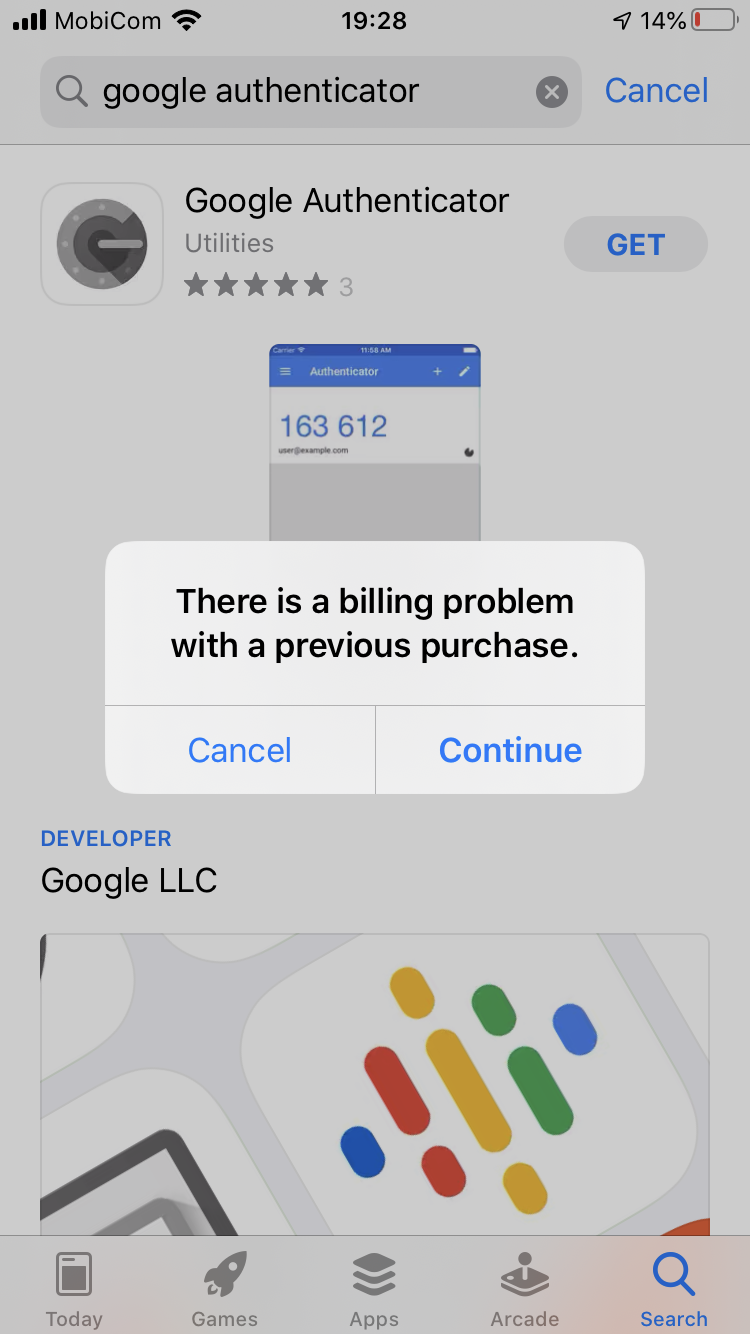The height and width of the screenshot is (1334, 750).
Task: Switch to the Arcade tab
Action: (524, 1289)
